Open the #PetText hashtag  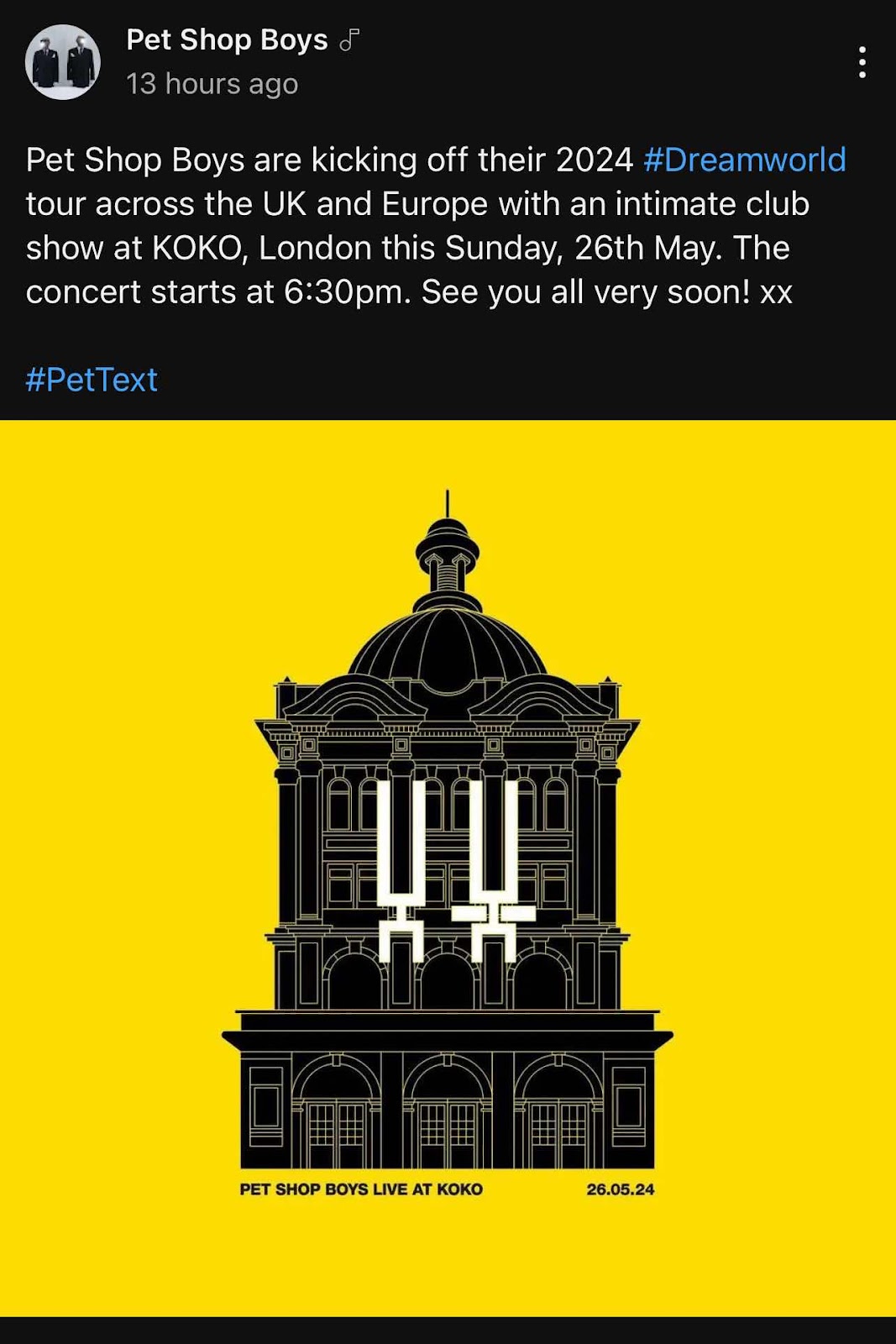pyautogui.click(x=92, y=380)
